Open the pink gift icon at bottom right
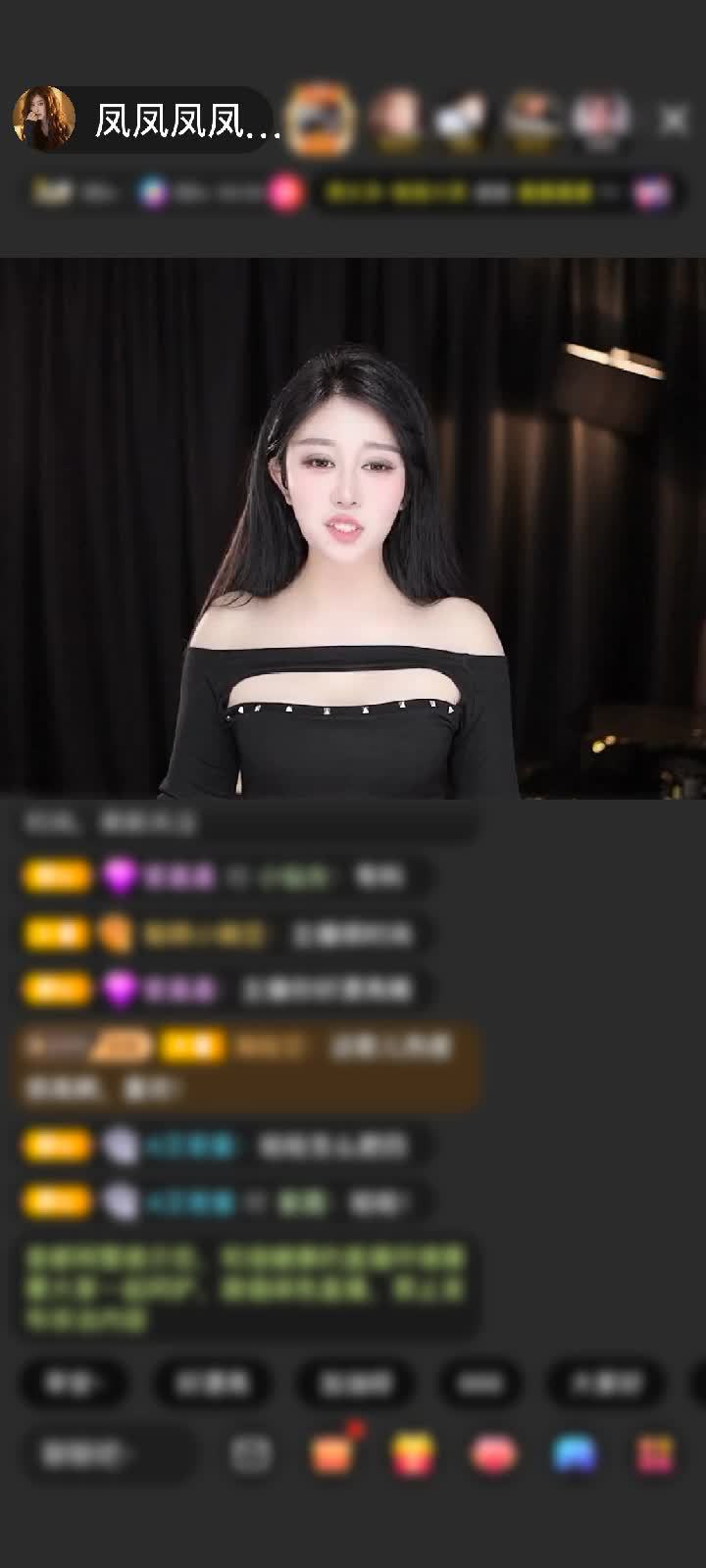The image size is (706, 1568). (655, 1453)
